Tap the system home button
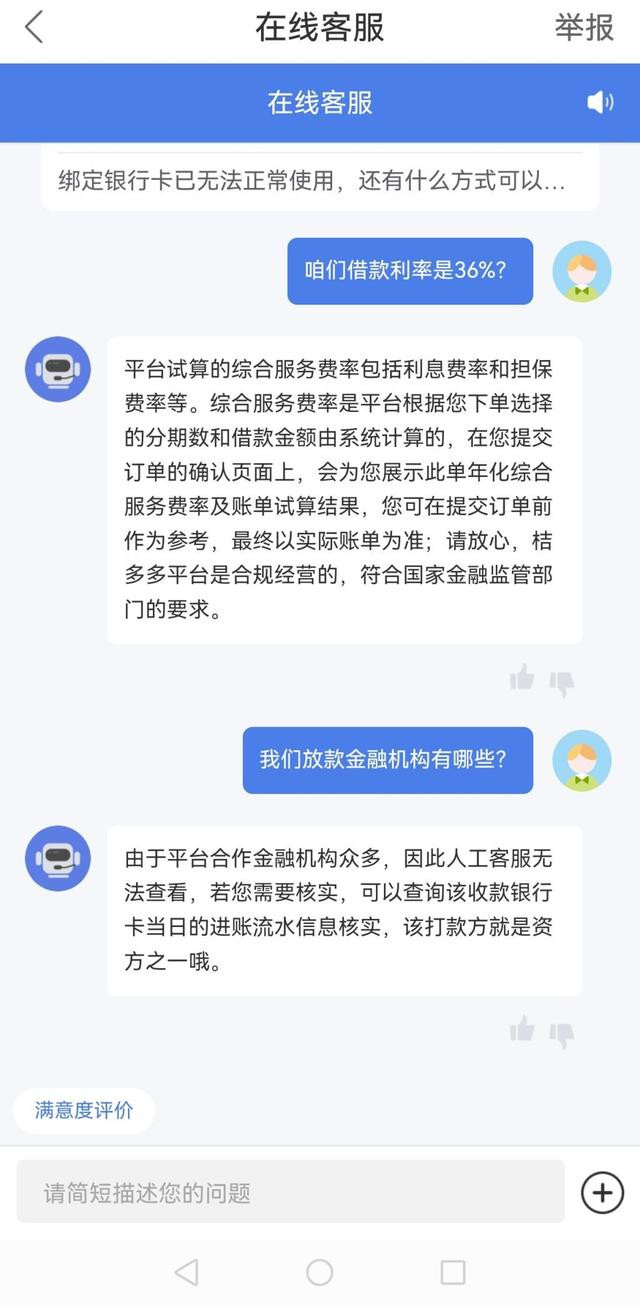Viewport: 640px width, 1306px height. (320, 1272)
